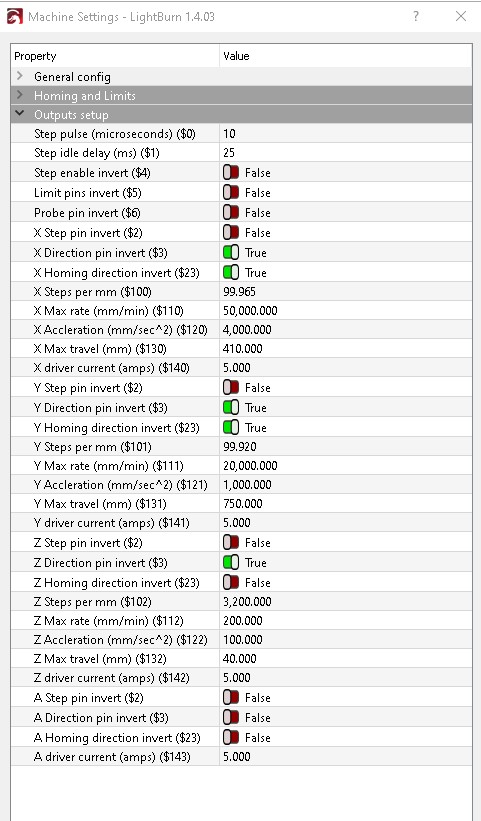Viewport: 481px width, 821px height.
Task: Edit X Max rate value 50,000.000
Action: tap(345, 310)
